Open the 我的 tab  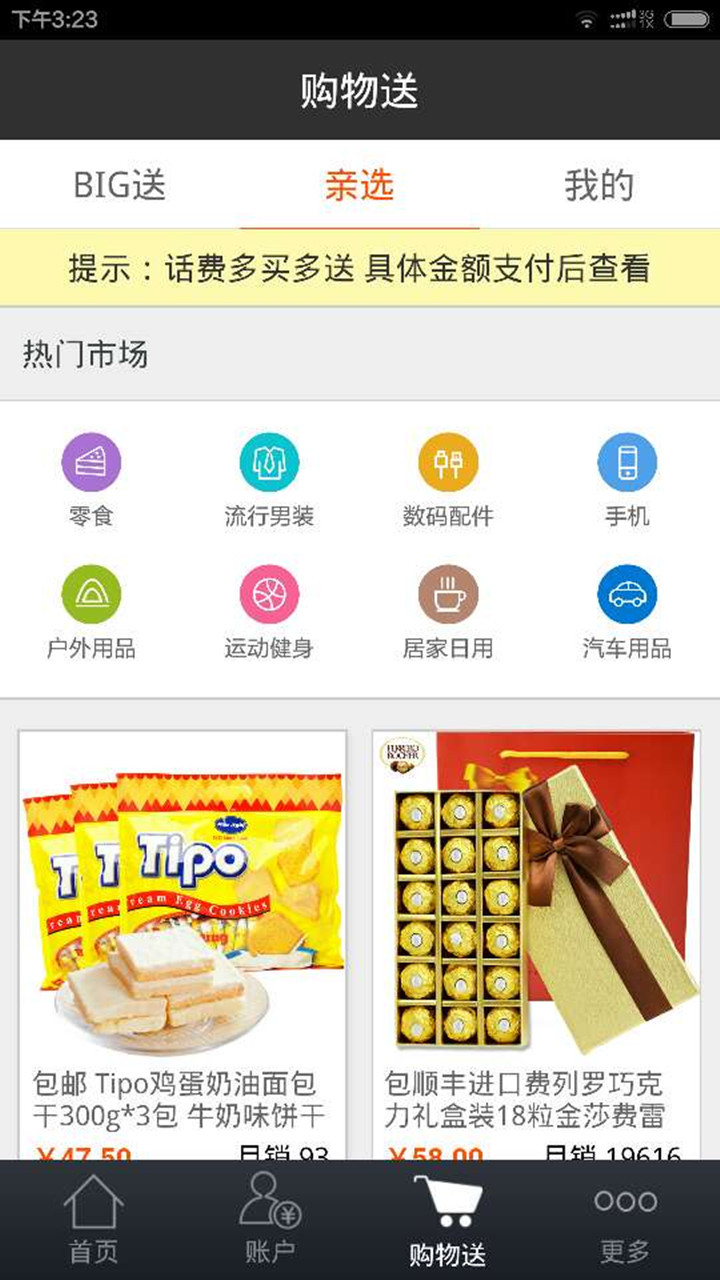coord(599,185)
